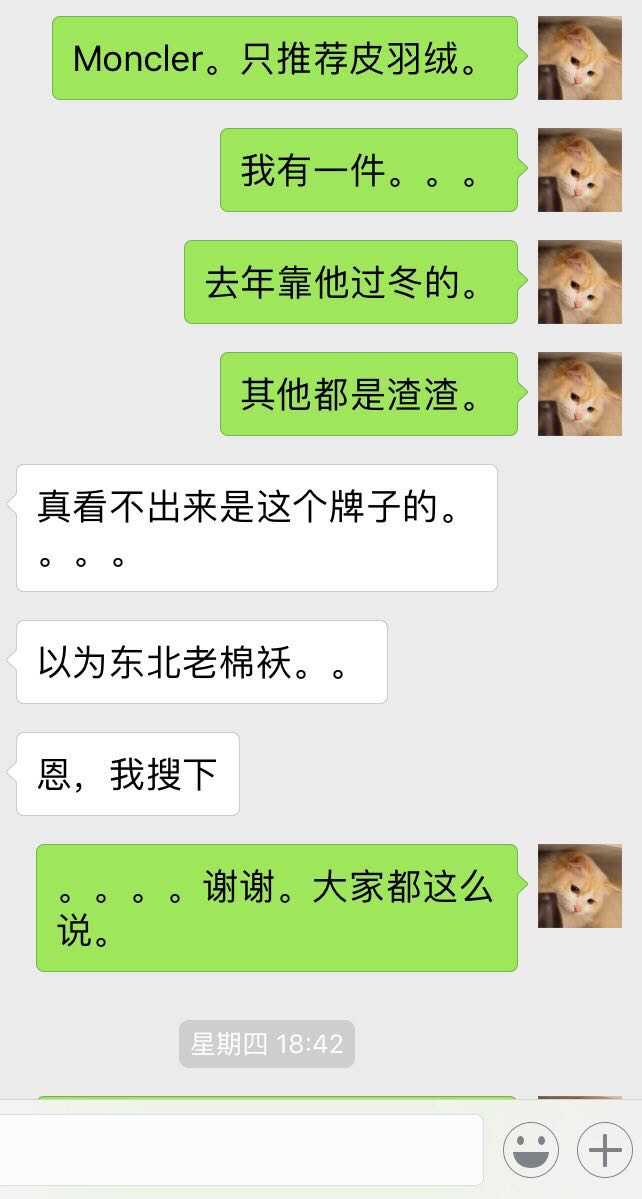Open the emoji sticker picker
Viewport: 642px width, 1199px height.
(530, 1151)
